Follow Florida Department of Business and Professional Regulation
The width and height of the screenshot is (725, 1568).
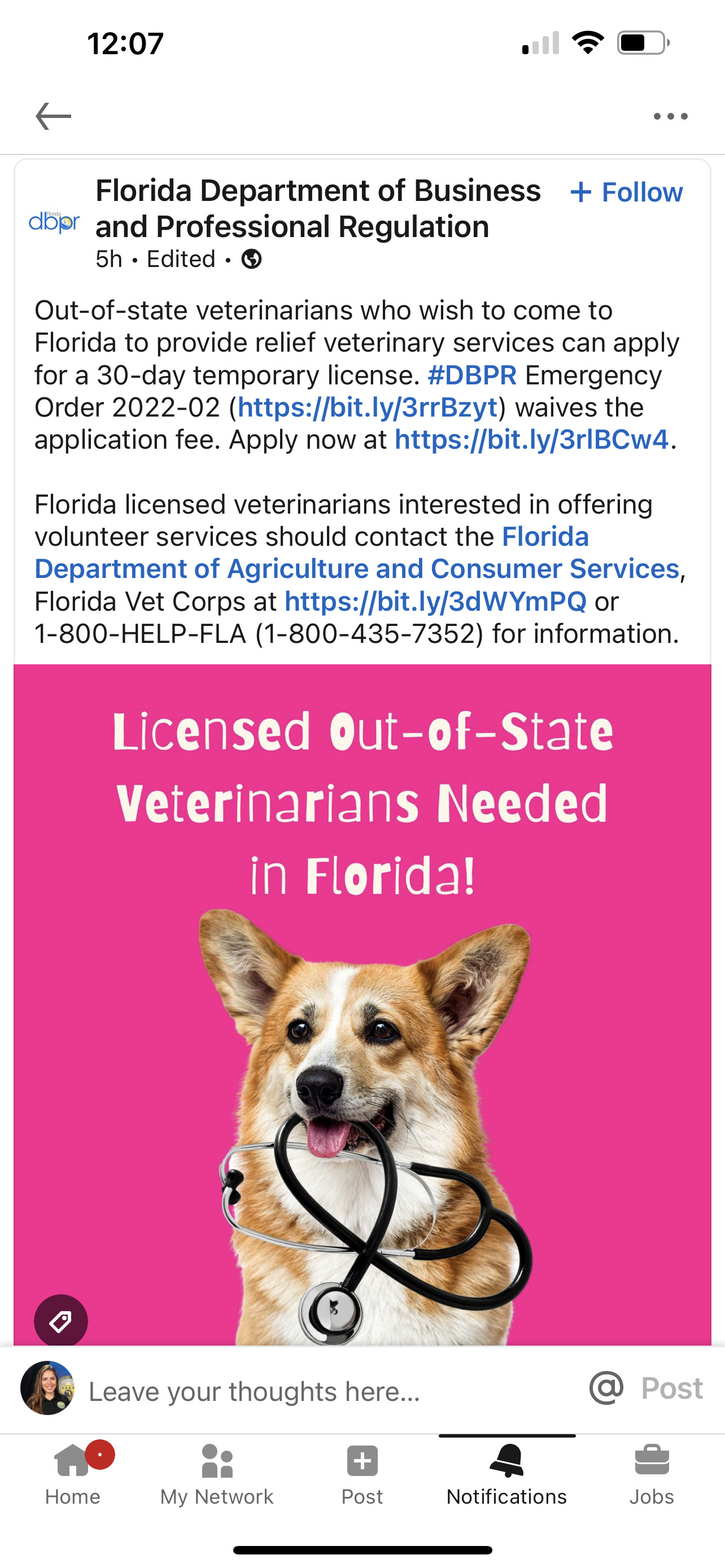[627, 192]
